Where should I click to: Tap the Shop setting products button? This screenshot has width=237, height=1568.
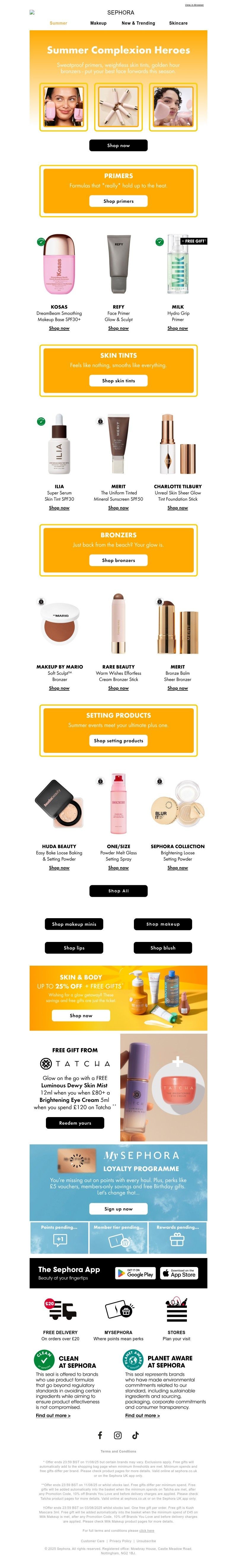(x=118, y=741)
